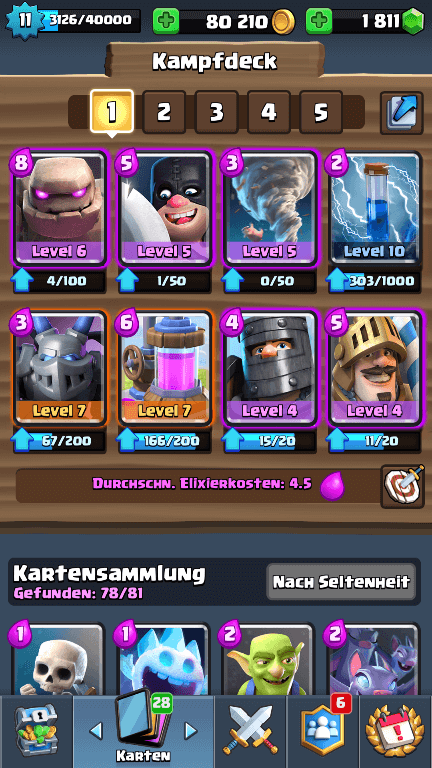Viewport: 432px width, 768px height.
Task: Change sorting via Nach Seltenheit button
Action: point(341,581)
